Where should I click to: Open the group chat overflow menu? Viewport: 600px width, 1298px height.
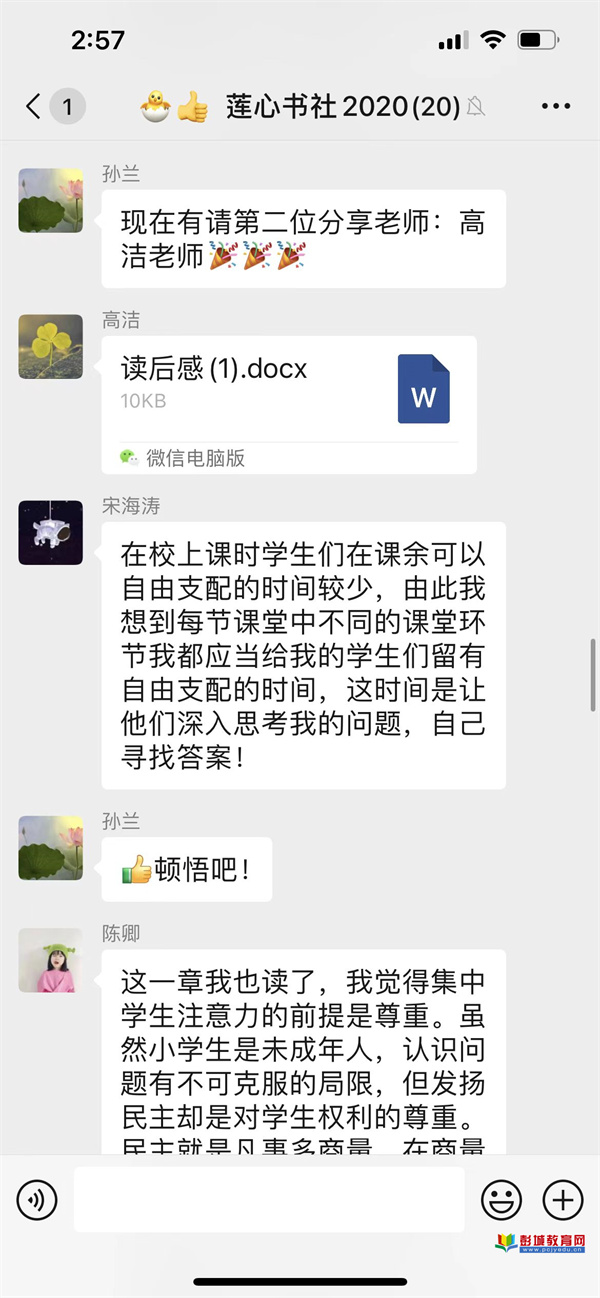555,106
